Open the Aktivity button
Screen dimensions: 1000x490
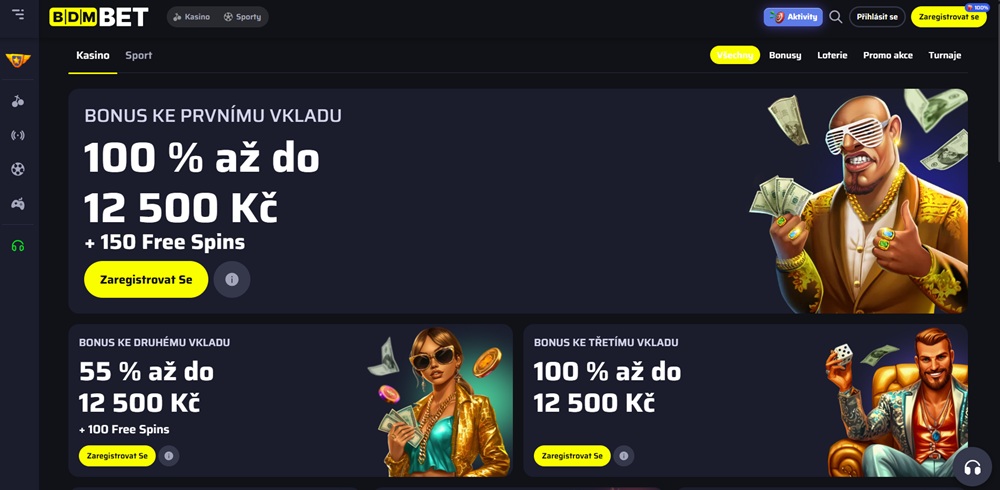coord(793,17)
